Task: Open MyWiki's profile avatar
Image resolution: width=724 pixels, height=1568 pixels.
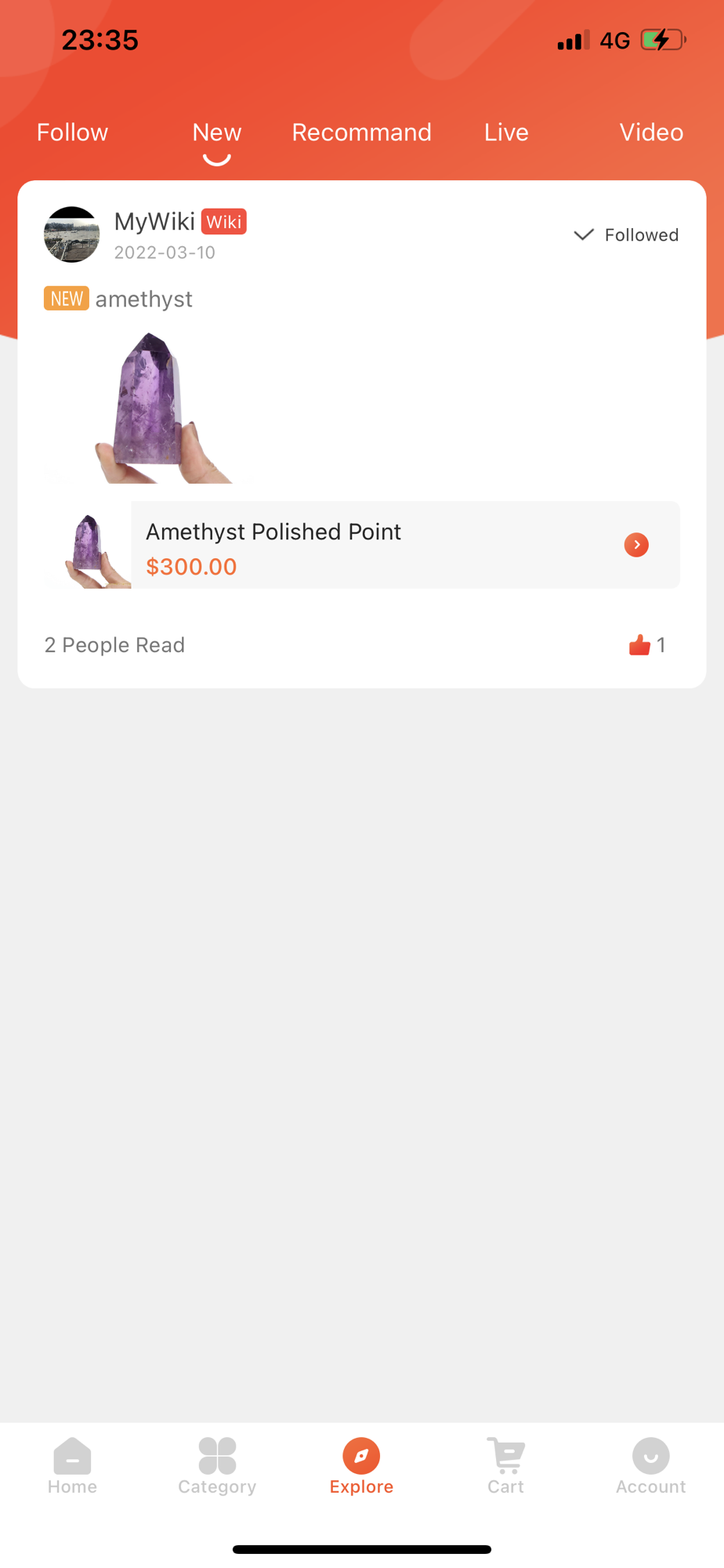Action: [72, 234]
